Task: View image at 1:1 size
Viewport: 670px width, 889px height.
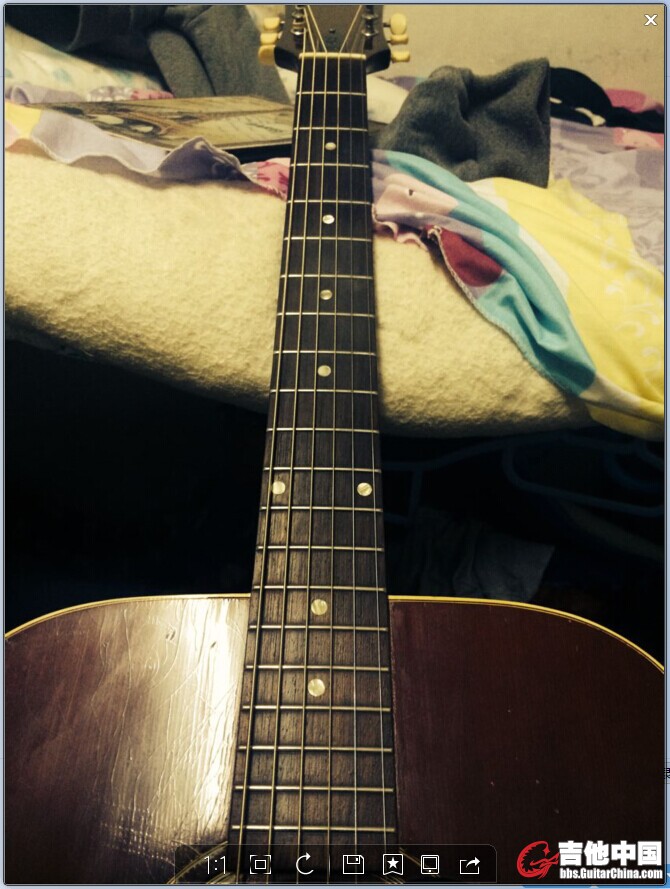Action: tap(215, 865)
